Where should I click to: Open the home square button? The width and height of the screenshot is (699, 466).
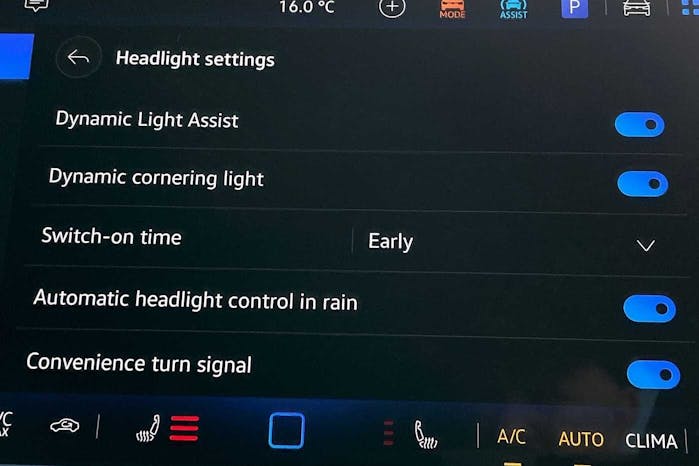pos(286,431)
